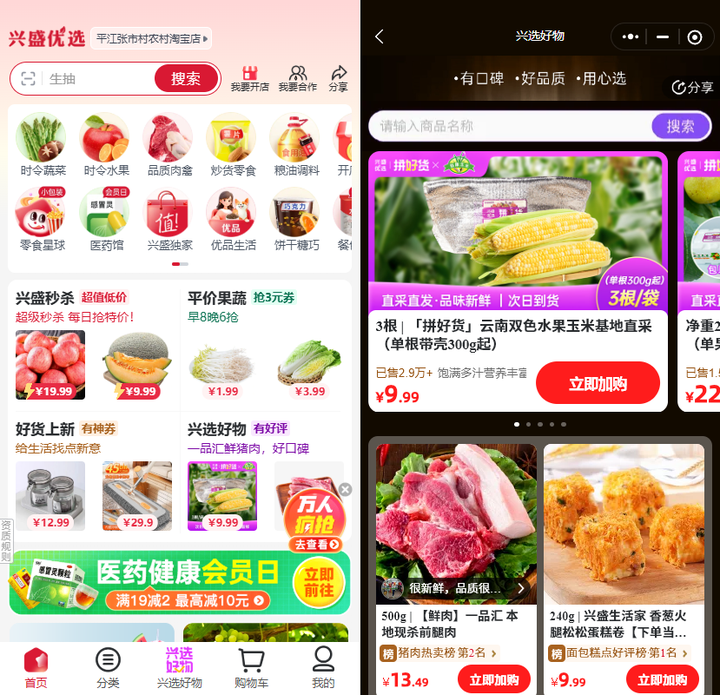Open the 购物车 cart tab
The height and width of the screenshot is (695, 720).
coord(252,666)
